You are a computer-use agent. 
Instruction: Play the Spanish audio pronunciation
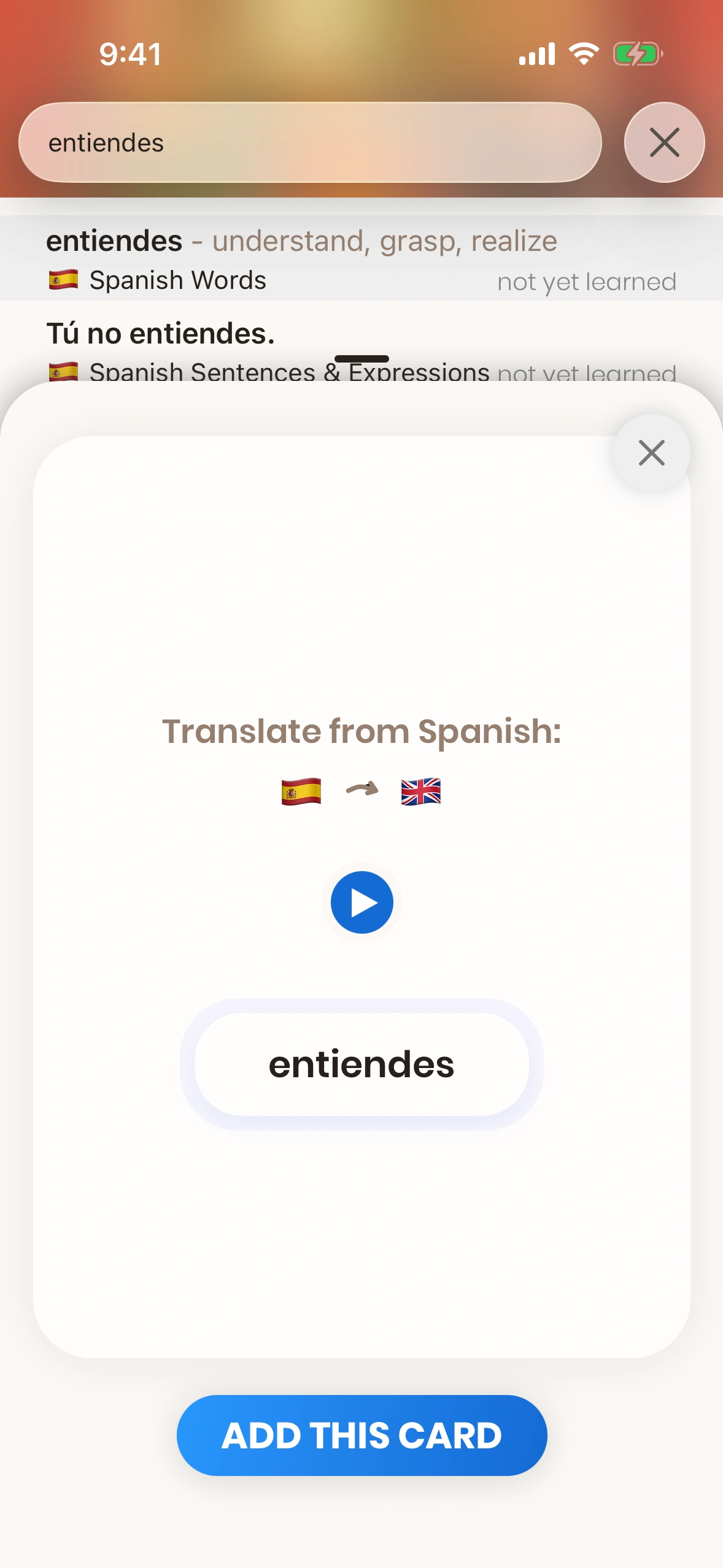(x=361, y=902)
